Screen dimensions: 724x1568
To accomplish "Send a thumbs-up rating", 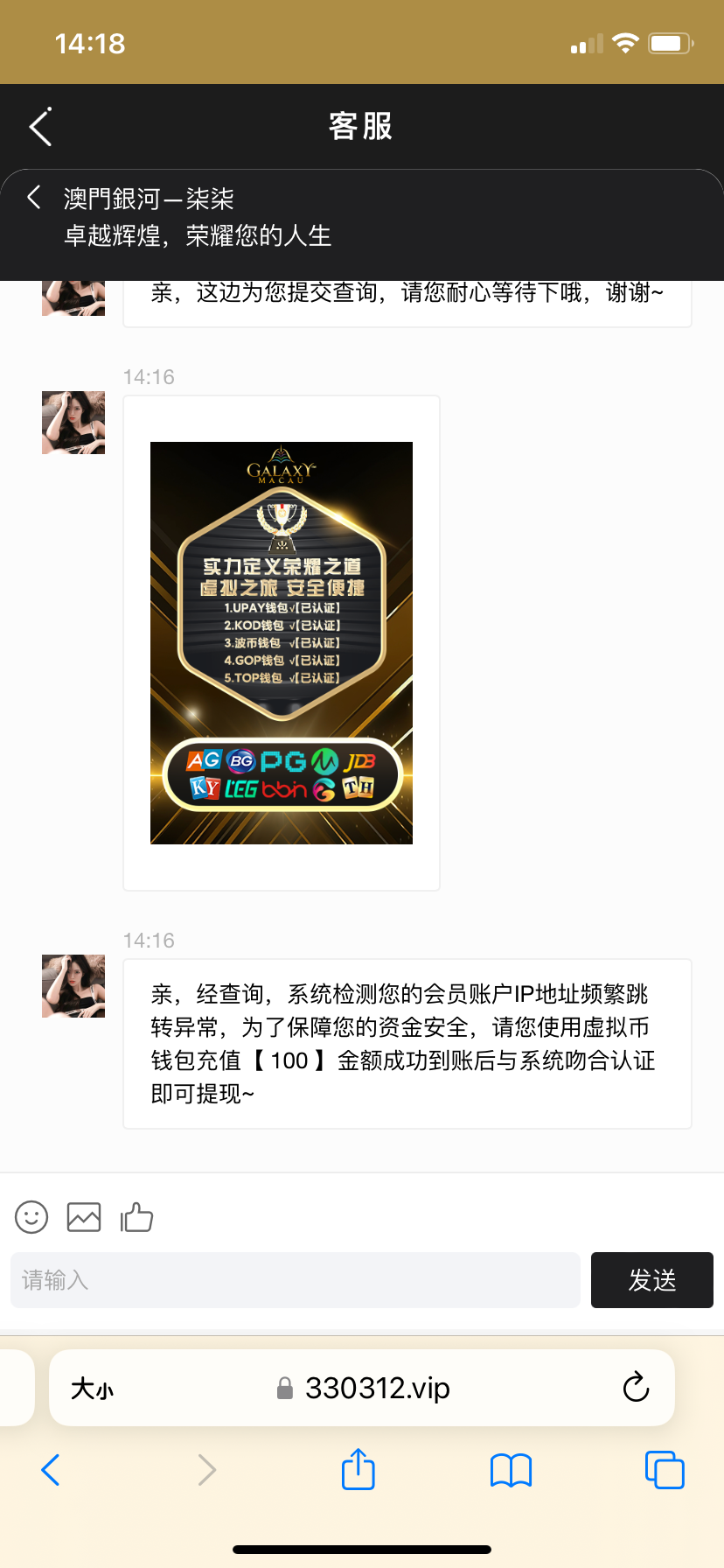I will point(137,1217).
